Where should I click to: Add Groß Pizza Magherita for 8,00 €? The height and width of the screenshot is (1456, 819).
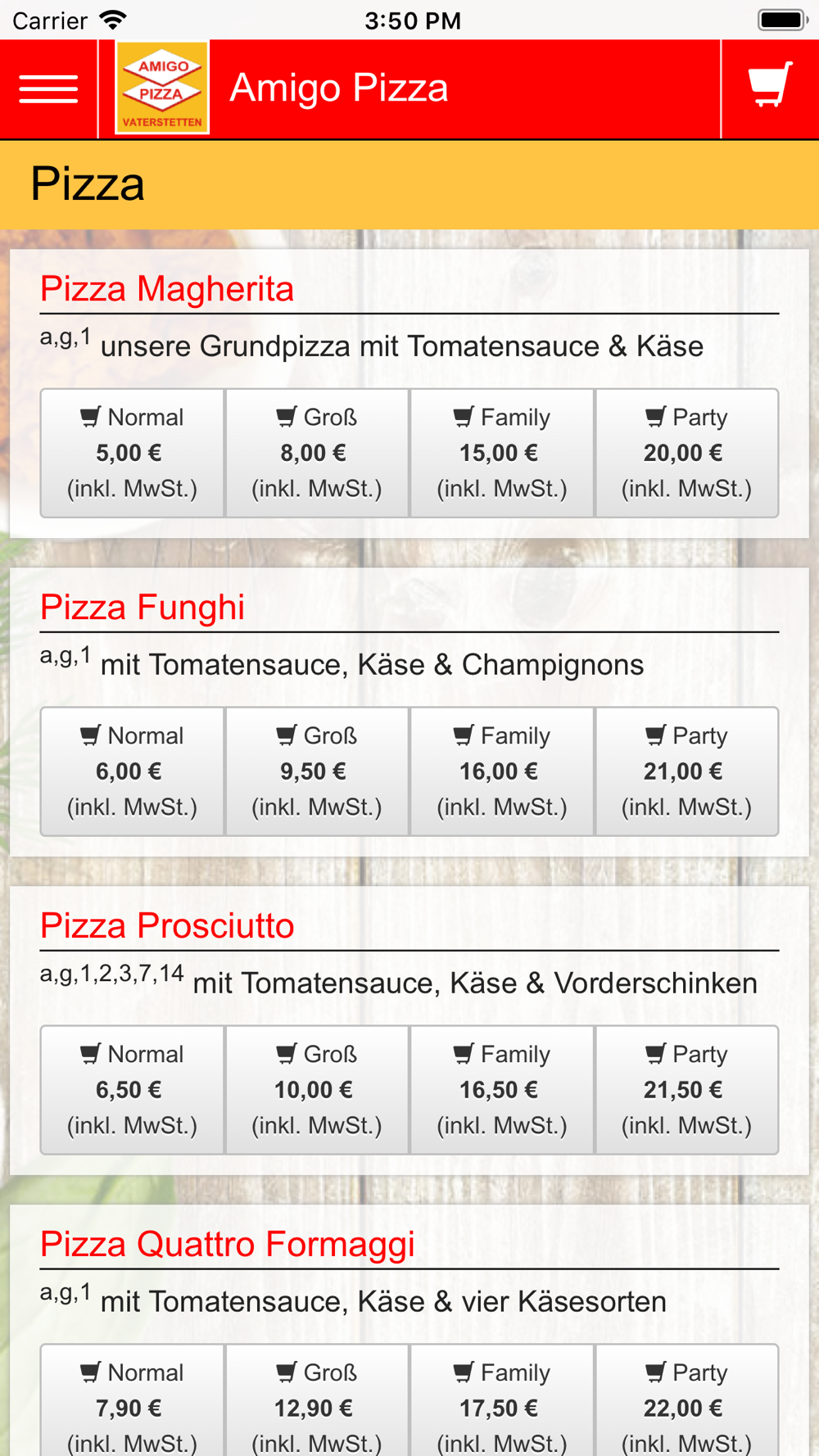click(317, 453)
